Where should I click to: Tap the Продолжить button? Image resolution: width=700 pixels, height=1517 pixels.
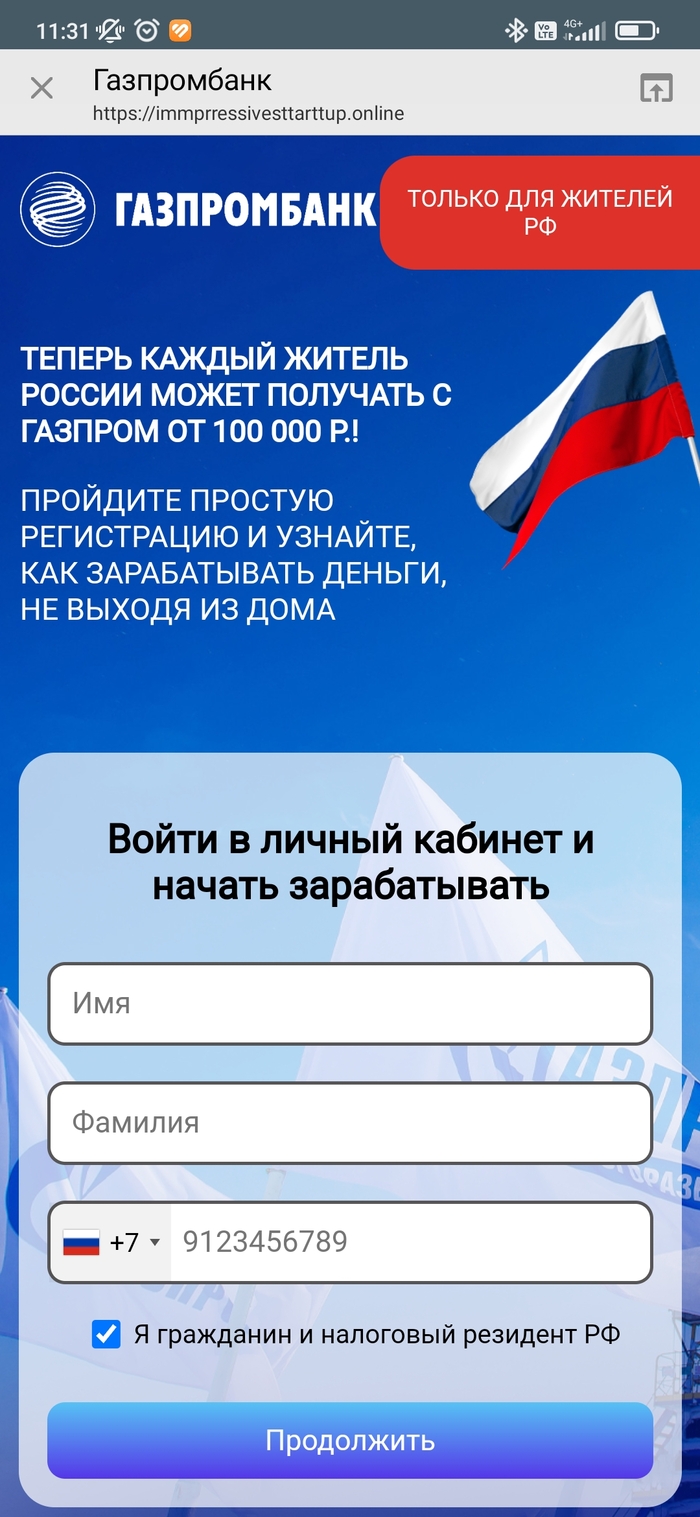350,1440
